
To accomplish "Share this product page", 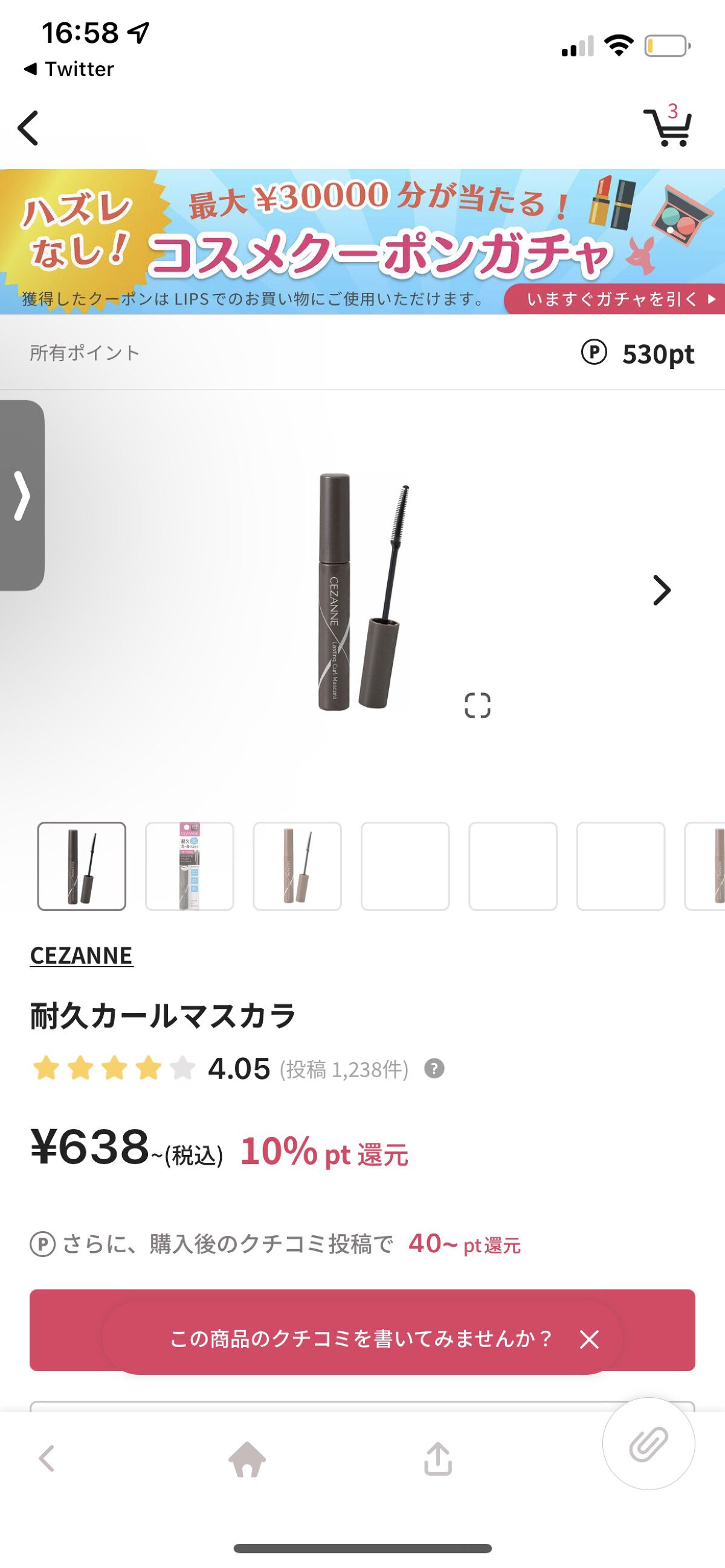I will click(438, 1459).
